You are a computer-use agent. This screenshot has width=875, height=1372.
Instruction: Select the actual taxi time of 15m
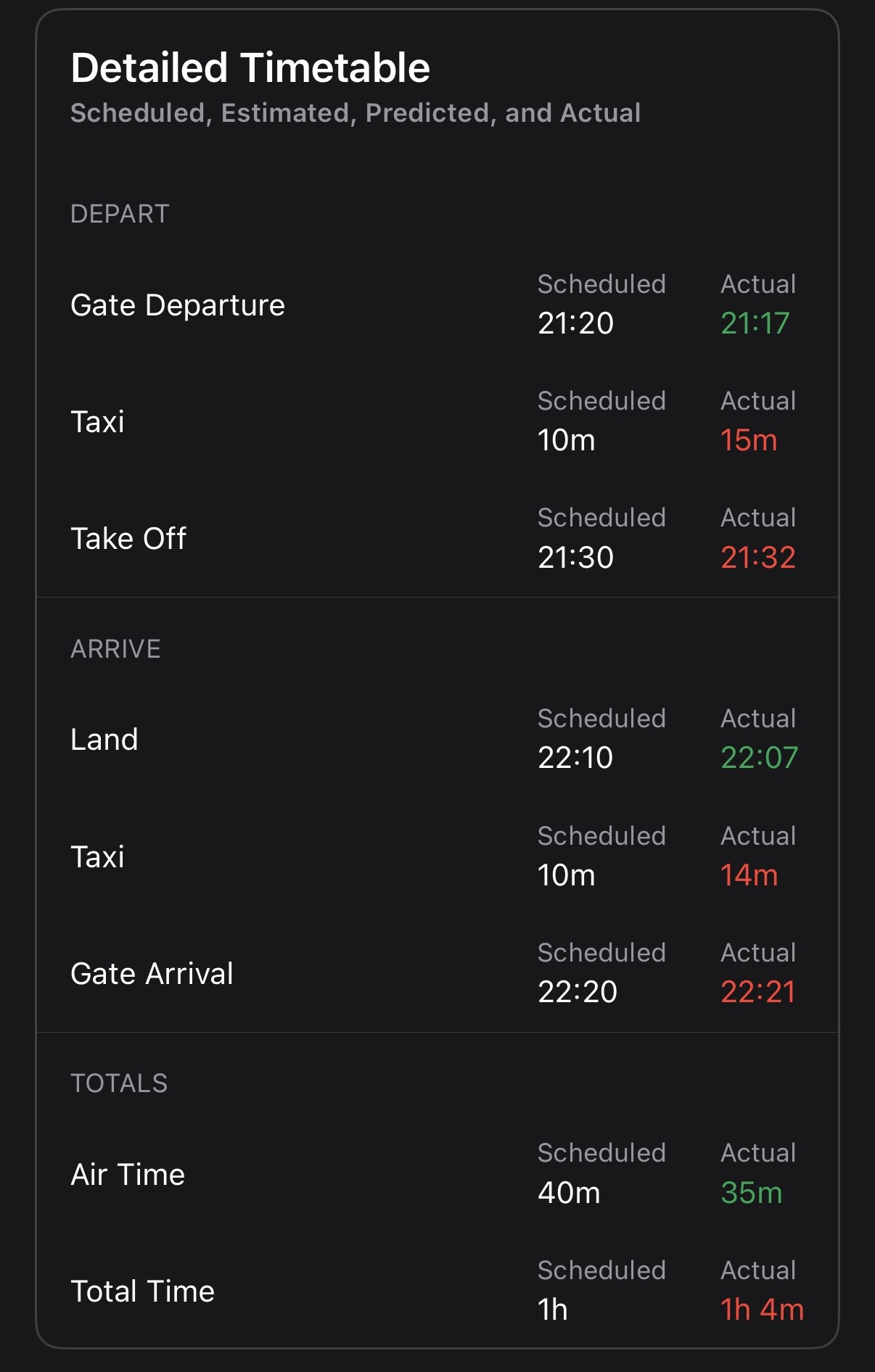pos(750,440)
